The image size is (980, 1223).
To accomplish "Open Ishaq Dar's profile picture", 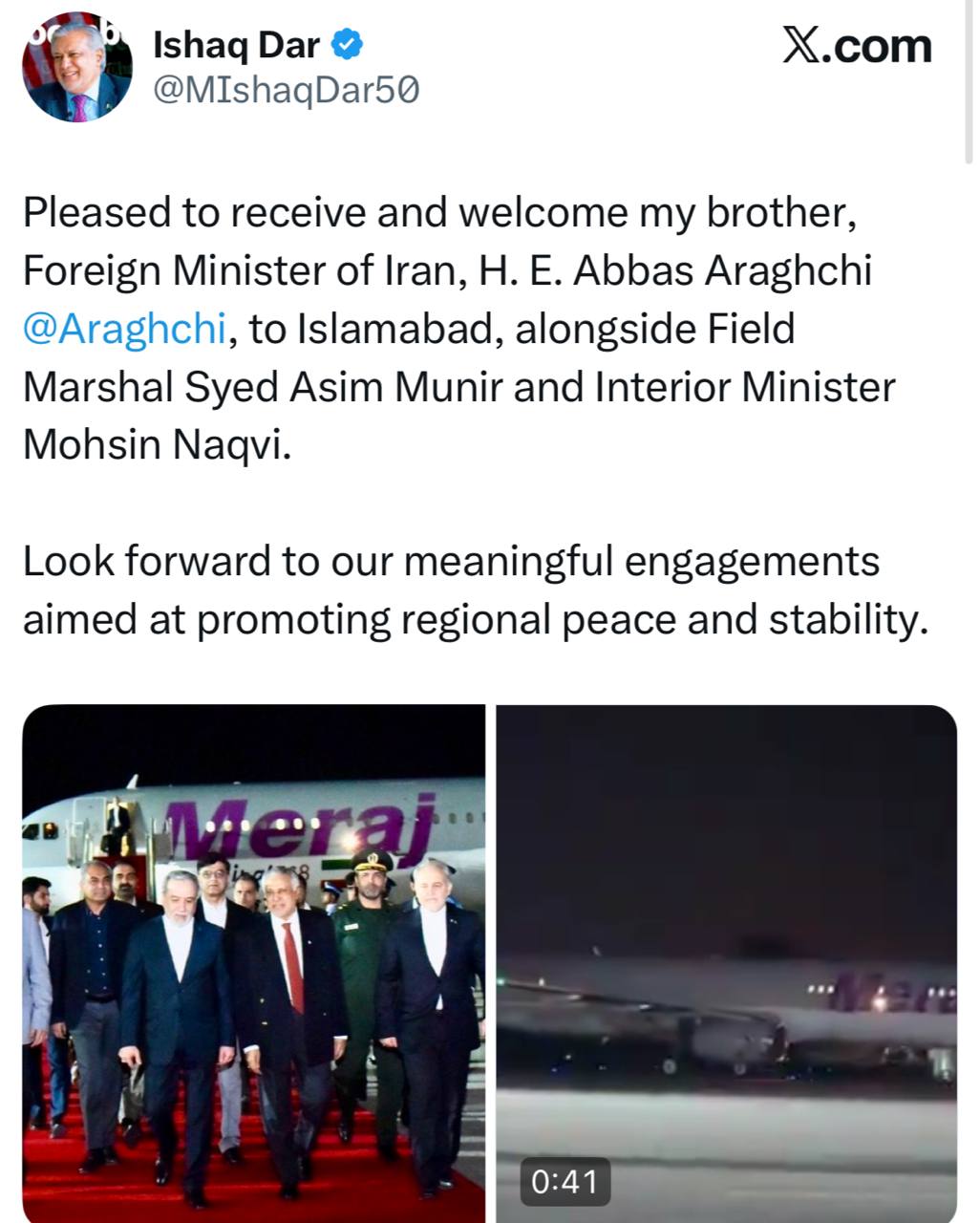I will tap(76, 67).
